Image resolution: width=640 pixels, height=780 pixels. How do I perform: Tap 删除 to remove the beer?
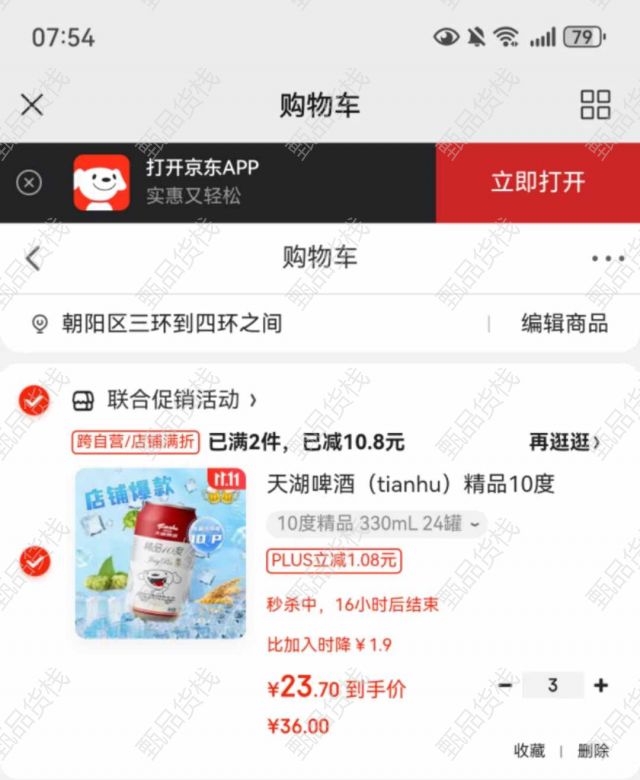(x=593, y=750)
